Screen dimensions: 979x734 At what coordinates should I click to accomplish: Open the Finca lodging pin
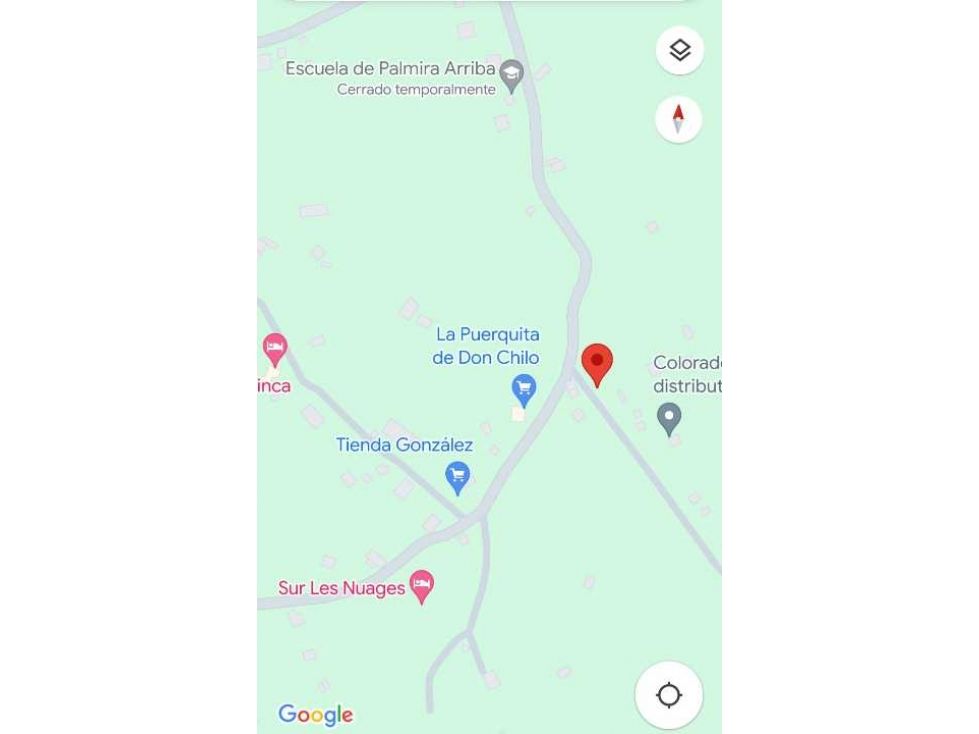point(275,349)
